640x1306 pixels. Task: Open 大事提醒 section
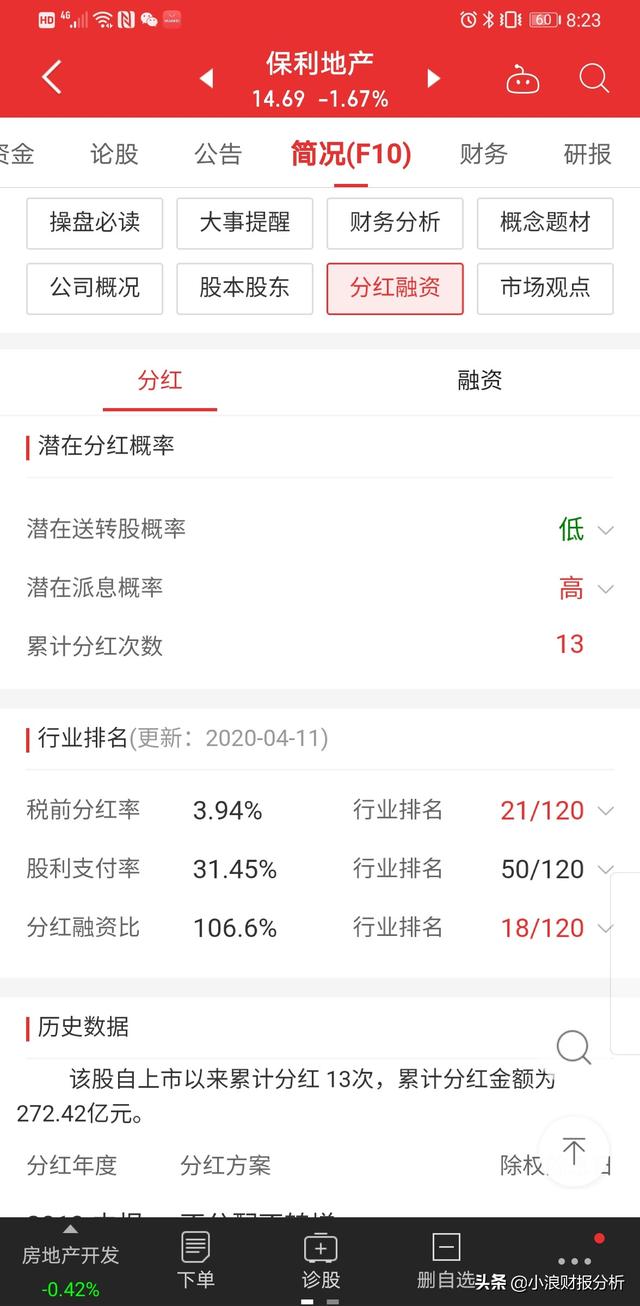coord(244,223)
